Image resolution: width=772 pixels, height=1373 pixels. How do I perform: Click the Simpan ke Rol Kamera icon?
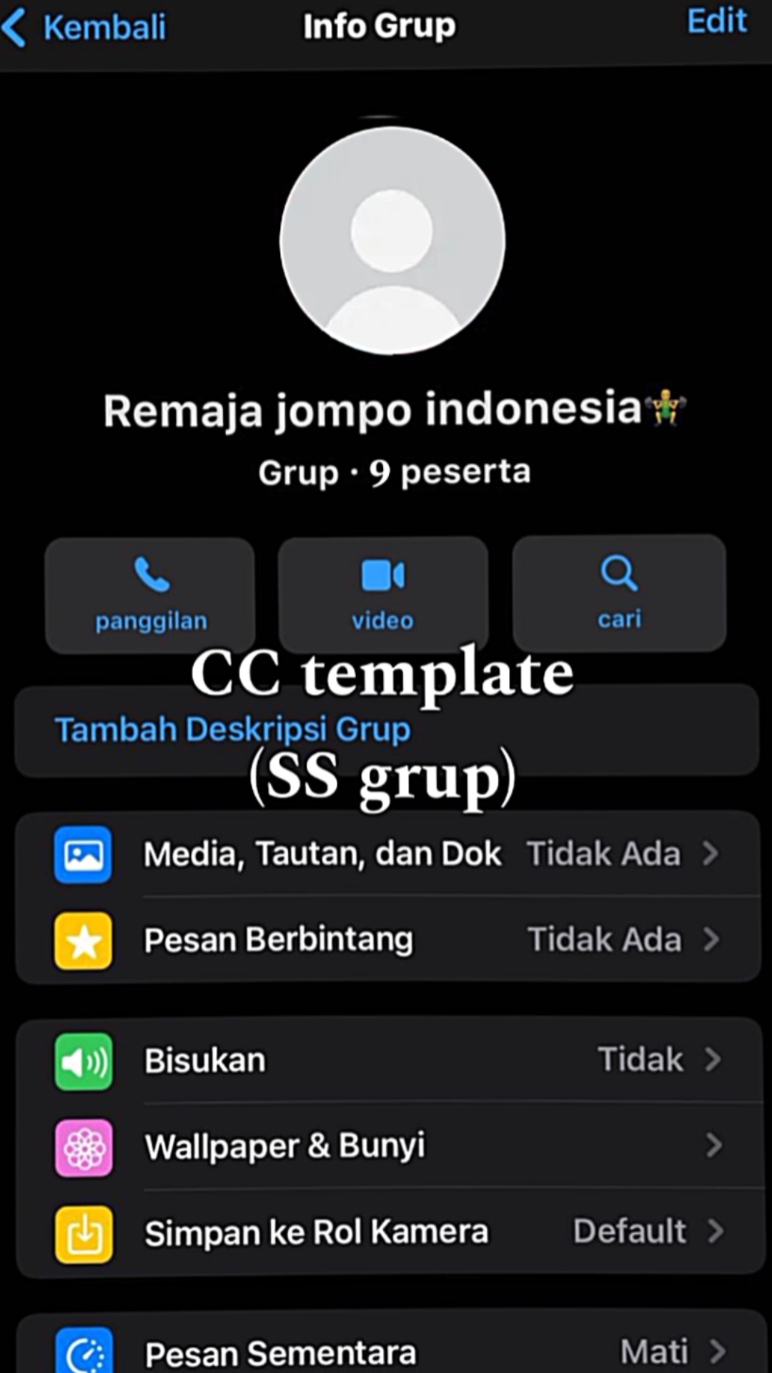(84, 1233)
